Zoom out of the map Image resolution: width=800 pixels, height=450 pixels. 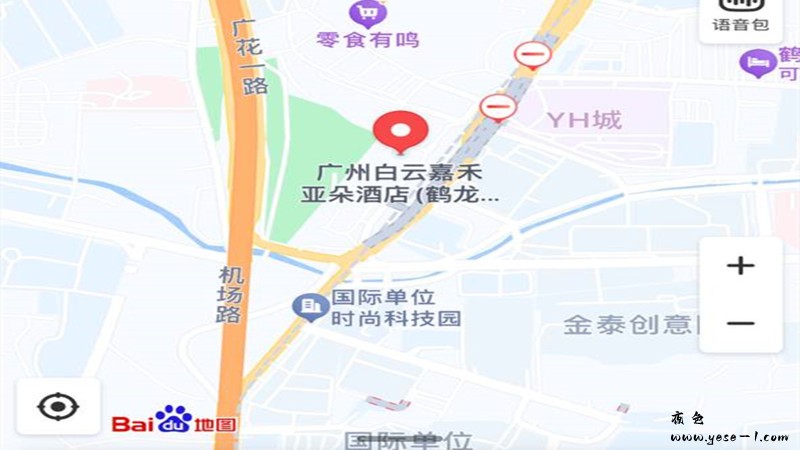coord(740,323)
